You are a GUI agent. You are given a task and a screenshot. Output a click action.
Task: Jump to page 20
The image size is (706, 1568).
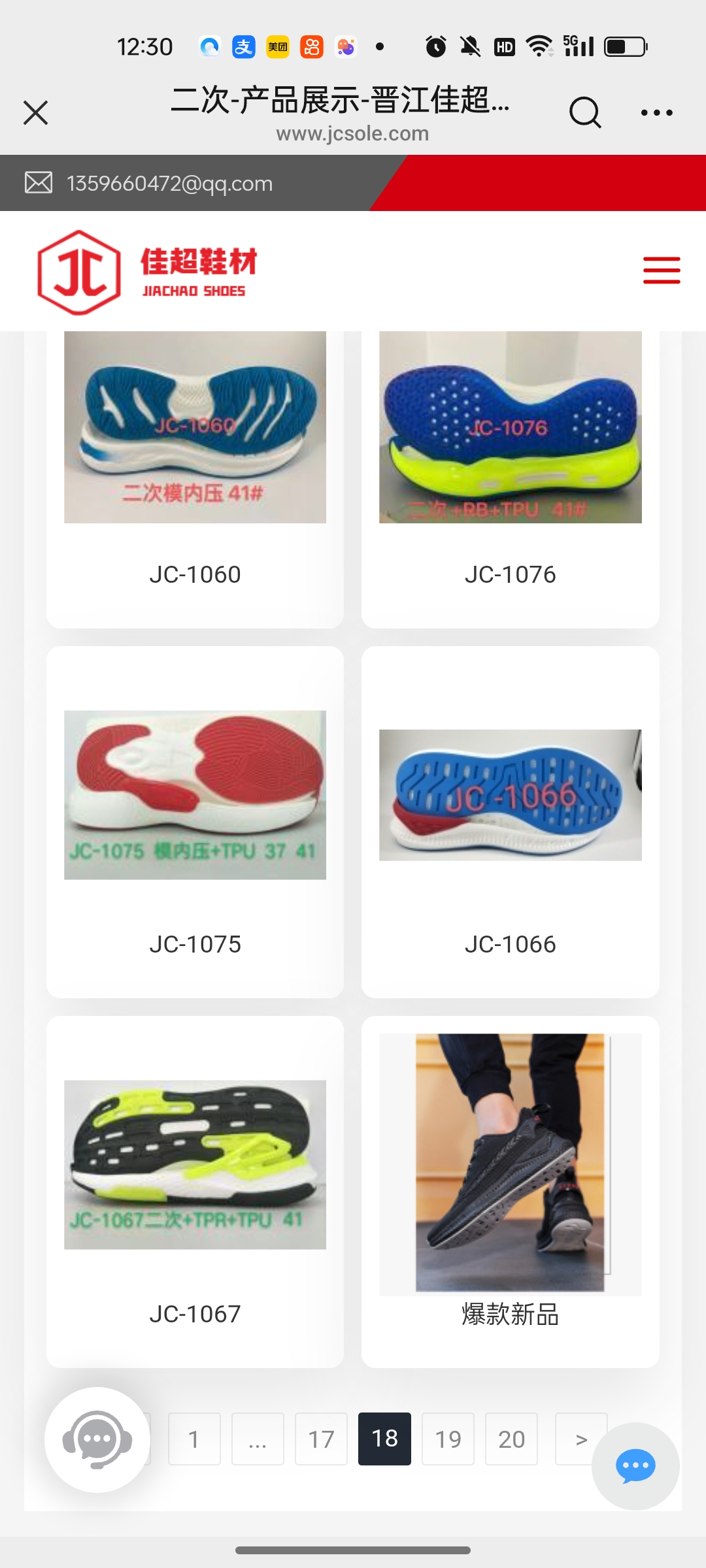point(511,1439)
